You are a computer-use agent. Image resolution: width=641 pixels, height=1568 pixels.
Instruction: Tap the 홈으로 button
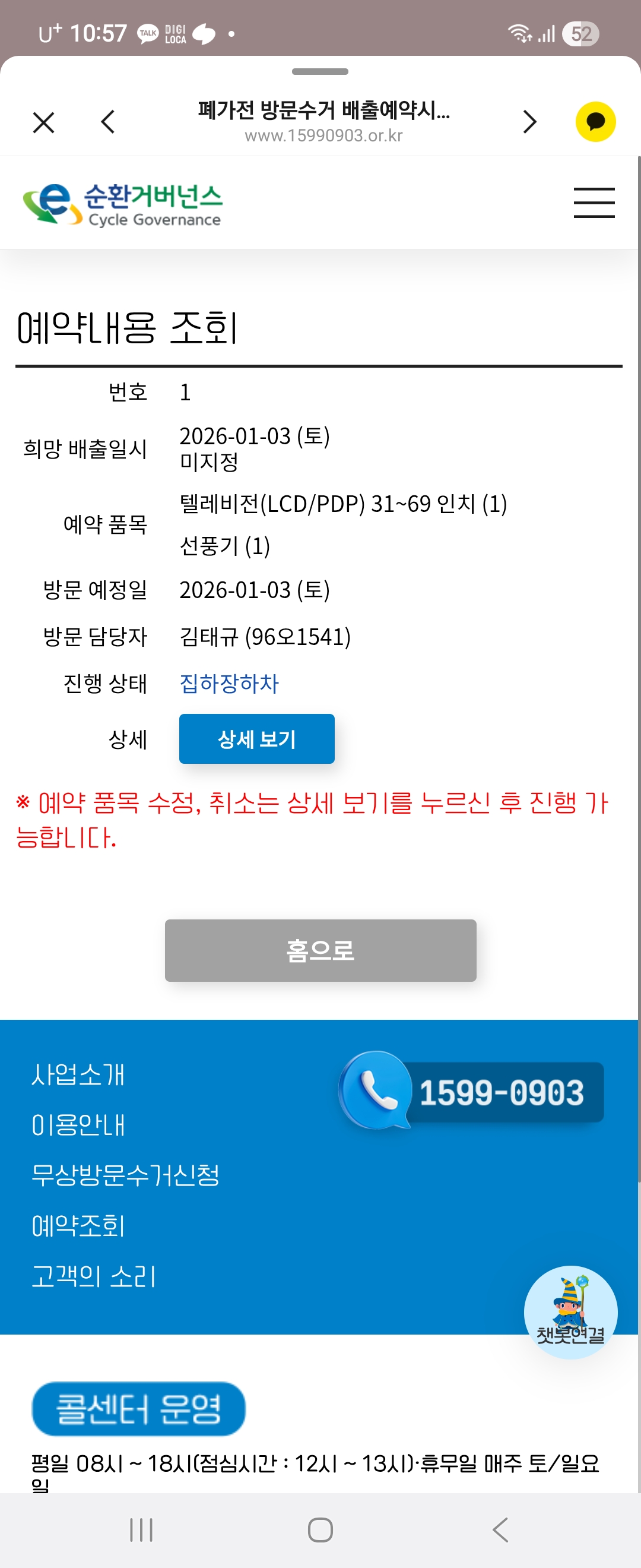tap(320, 950)
